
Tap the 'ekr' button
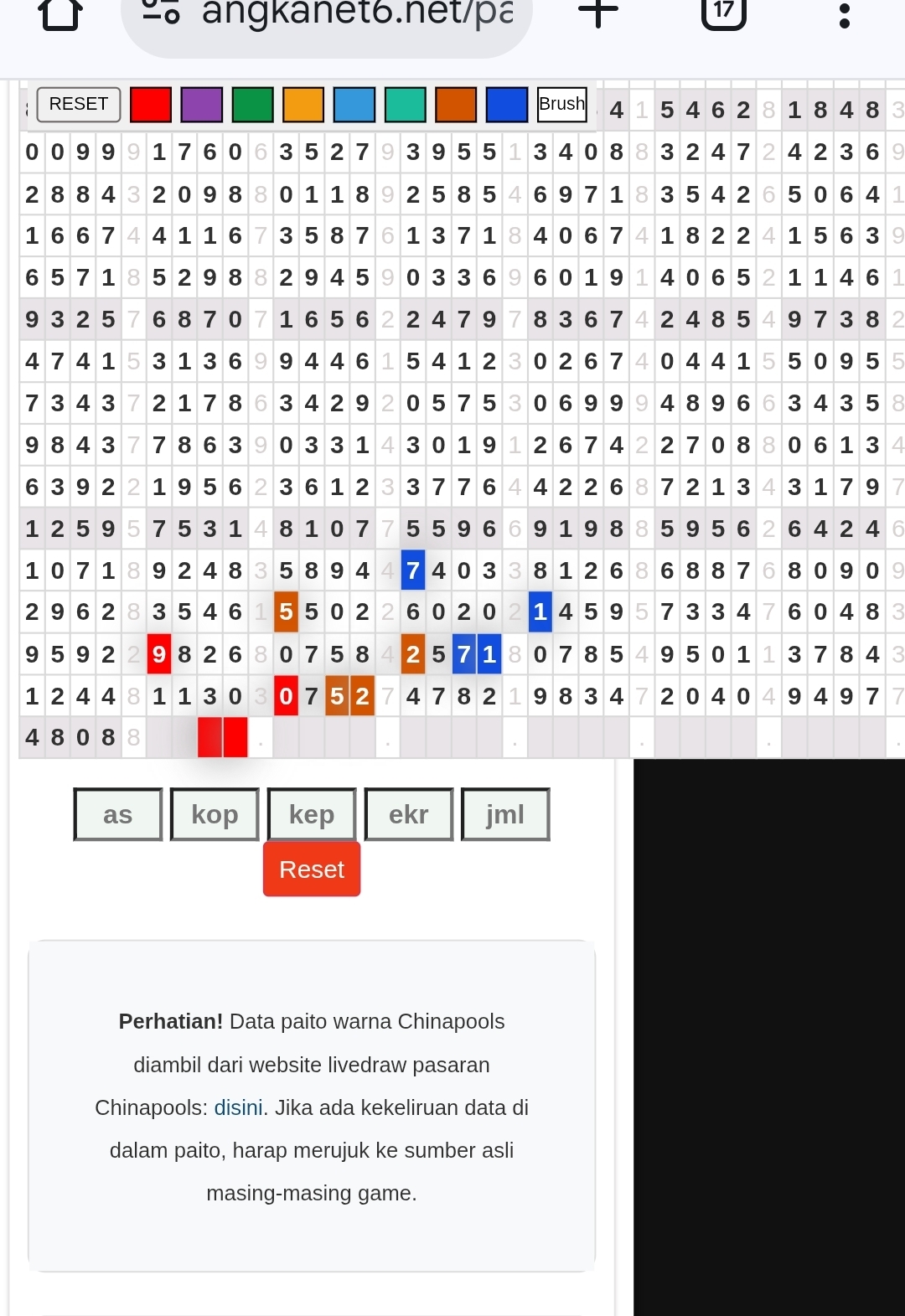pyautogui.click(x=409, y=814)
